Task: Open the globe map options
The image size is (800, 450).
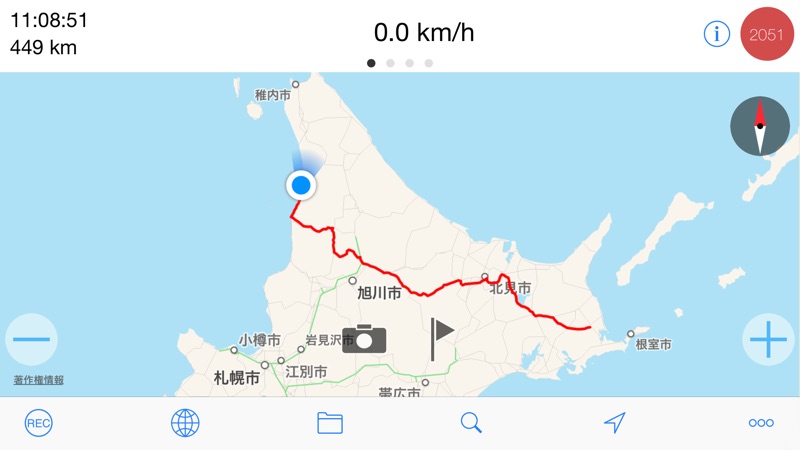Action: 185,423
